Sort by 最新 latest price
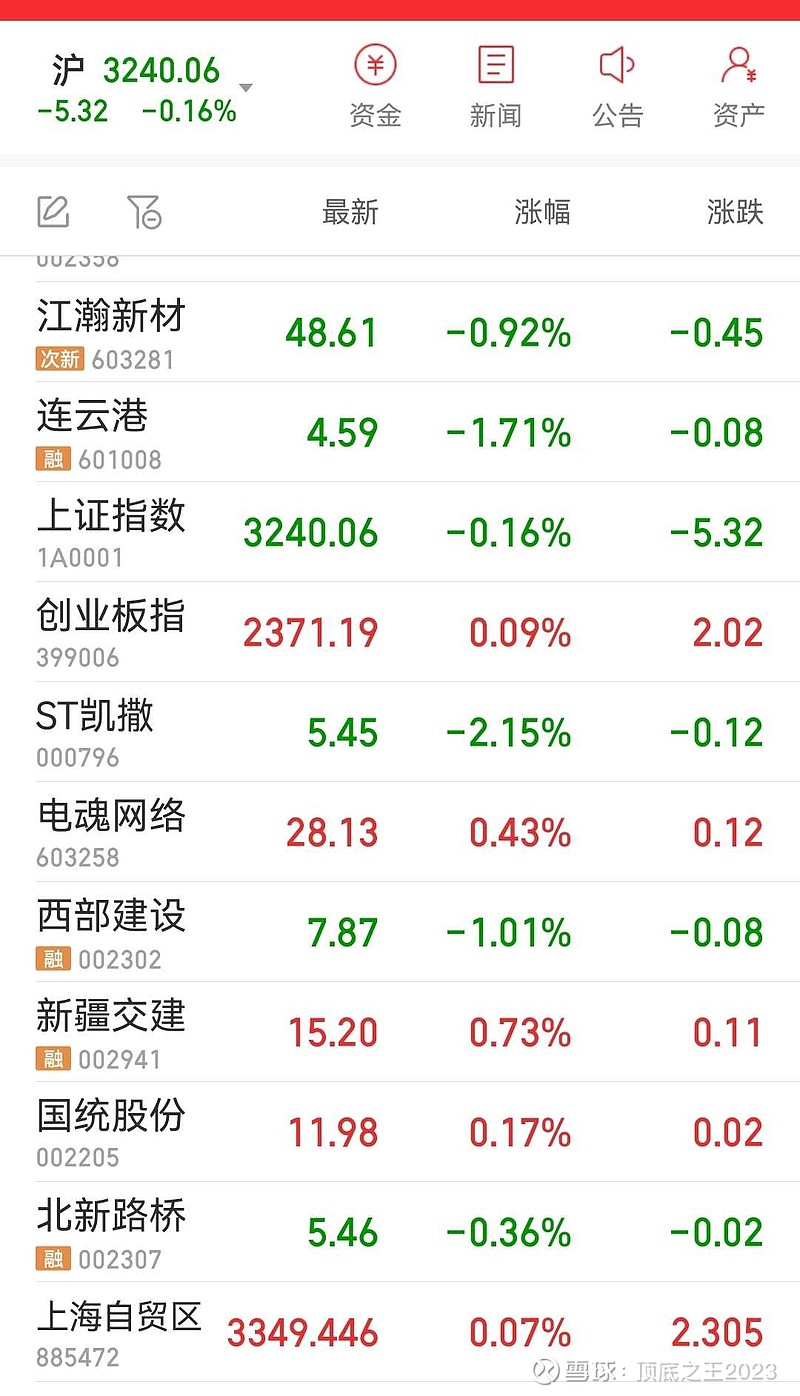This screenshot has height=1396, width=800. (x=350, y=212)
